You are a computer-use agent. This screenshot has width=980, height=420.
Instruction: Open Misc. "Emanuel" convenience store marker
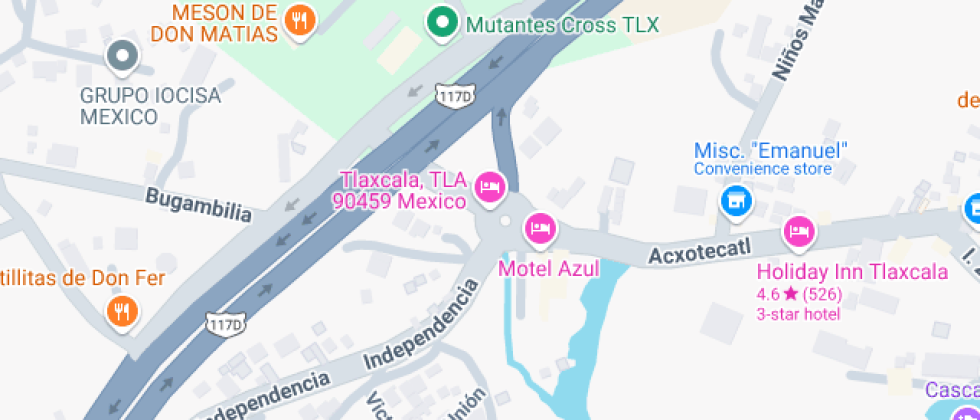(x=736, y=201)
